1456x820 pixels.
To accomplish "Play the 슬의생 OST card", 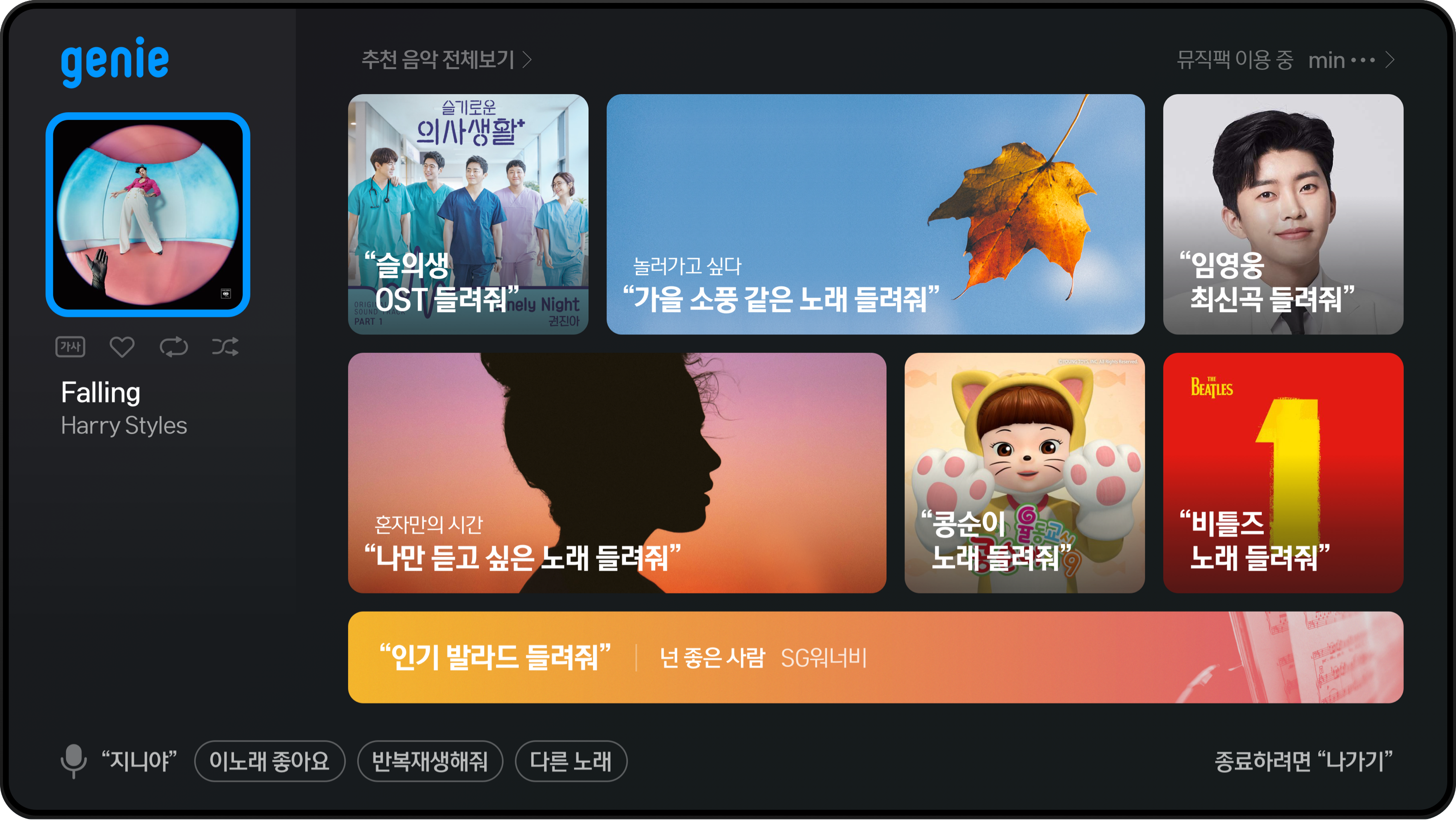I will coord(468,214).
